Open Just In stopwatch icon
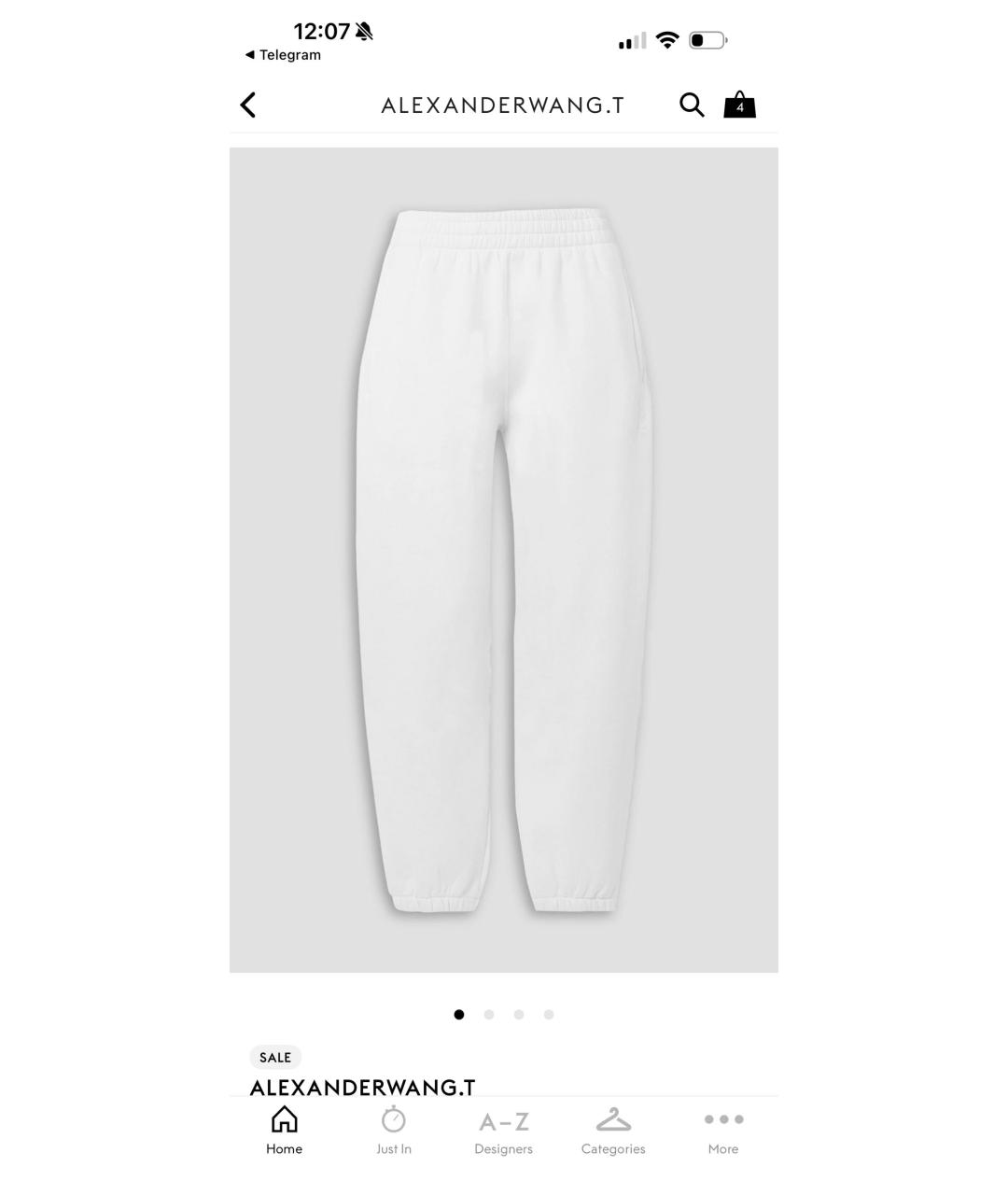The width and height of the screenshot is (1008, 1195). [x=394, y=1128]
